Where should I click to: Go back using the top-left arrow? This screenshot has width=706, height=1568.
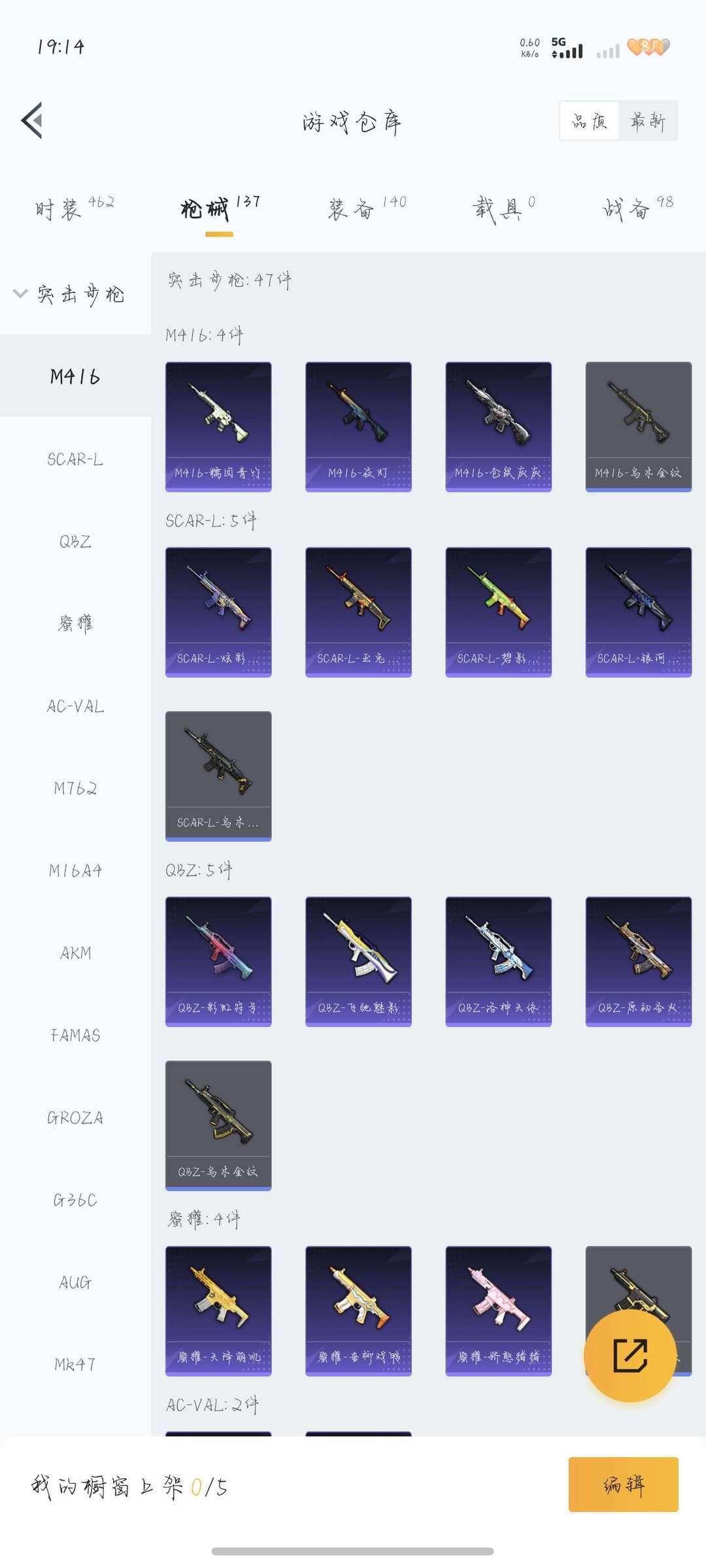pos(32,120)
